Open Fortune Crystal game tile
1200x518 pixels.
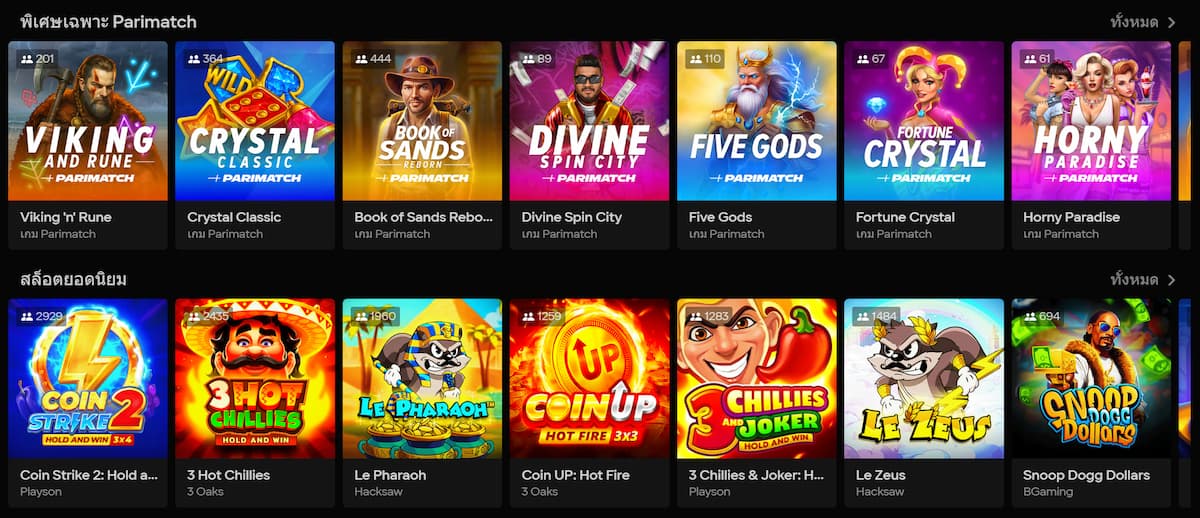[923, 121]
